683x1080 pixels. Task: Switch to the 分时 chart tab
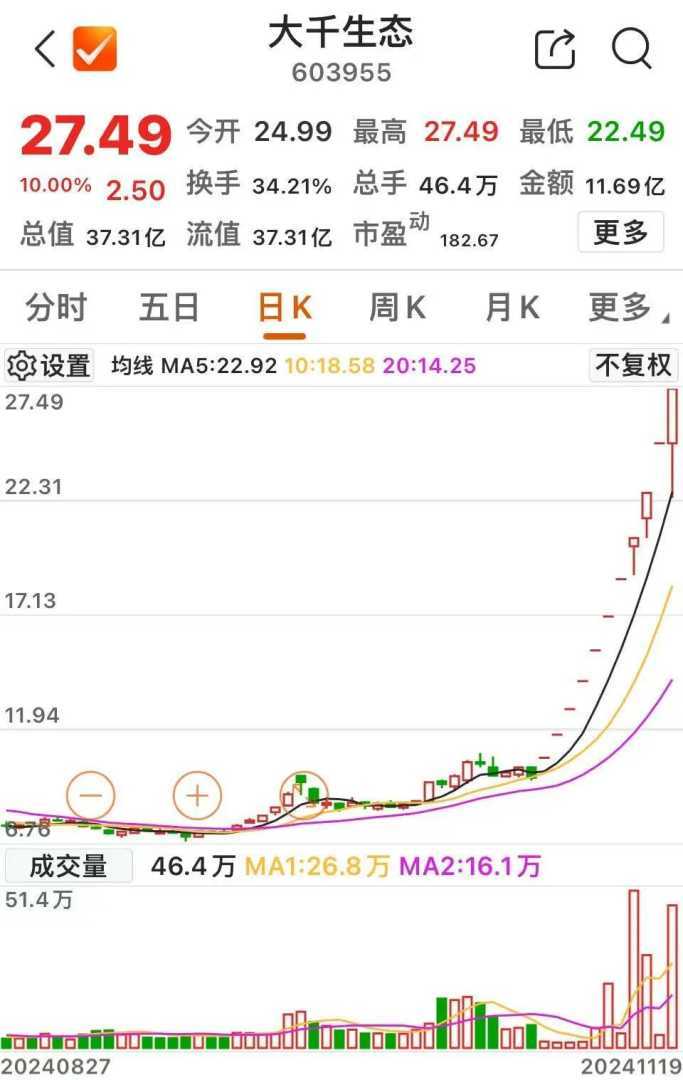coord(56,307)
